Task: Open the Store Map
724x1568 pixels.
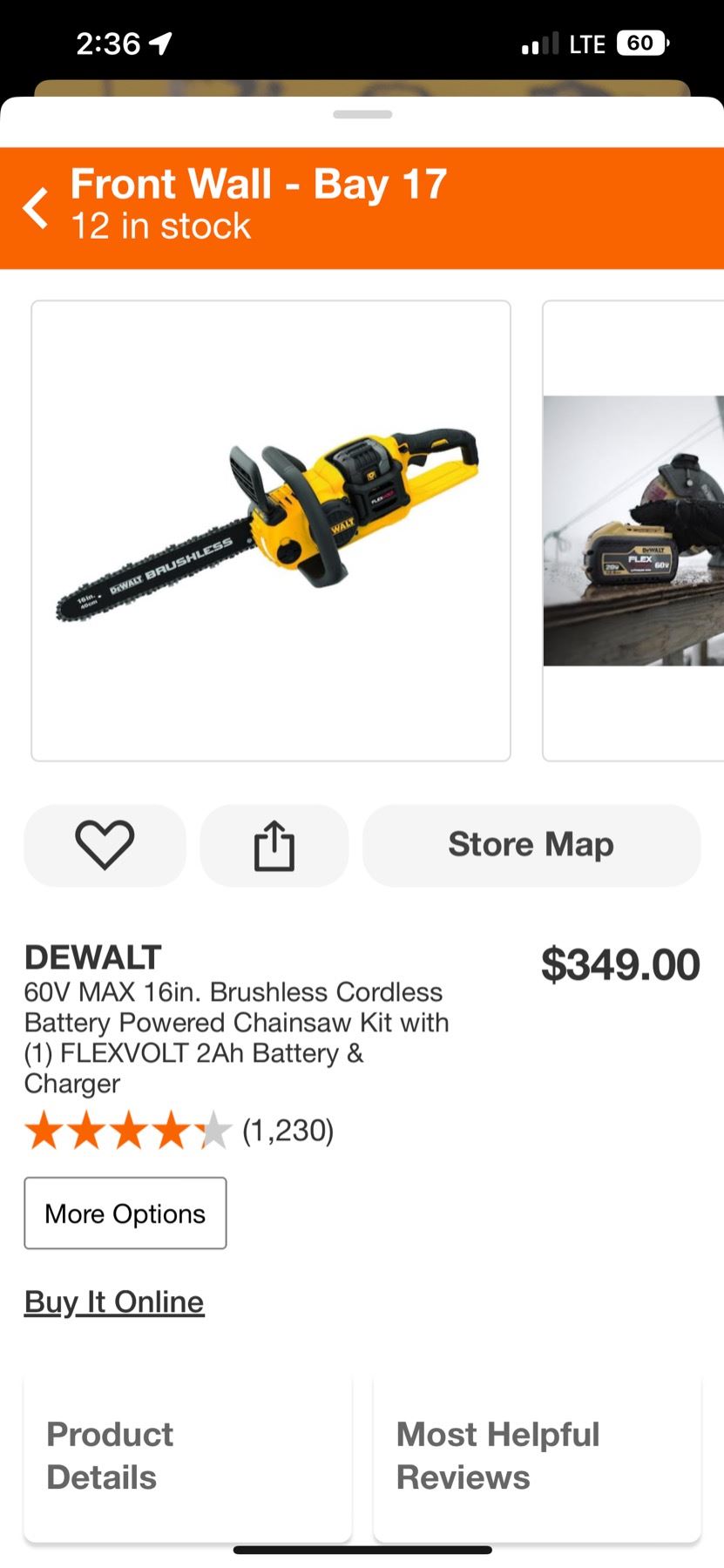Action: [531, 845]
